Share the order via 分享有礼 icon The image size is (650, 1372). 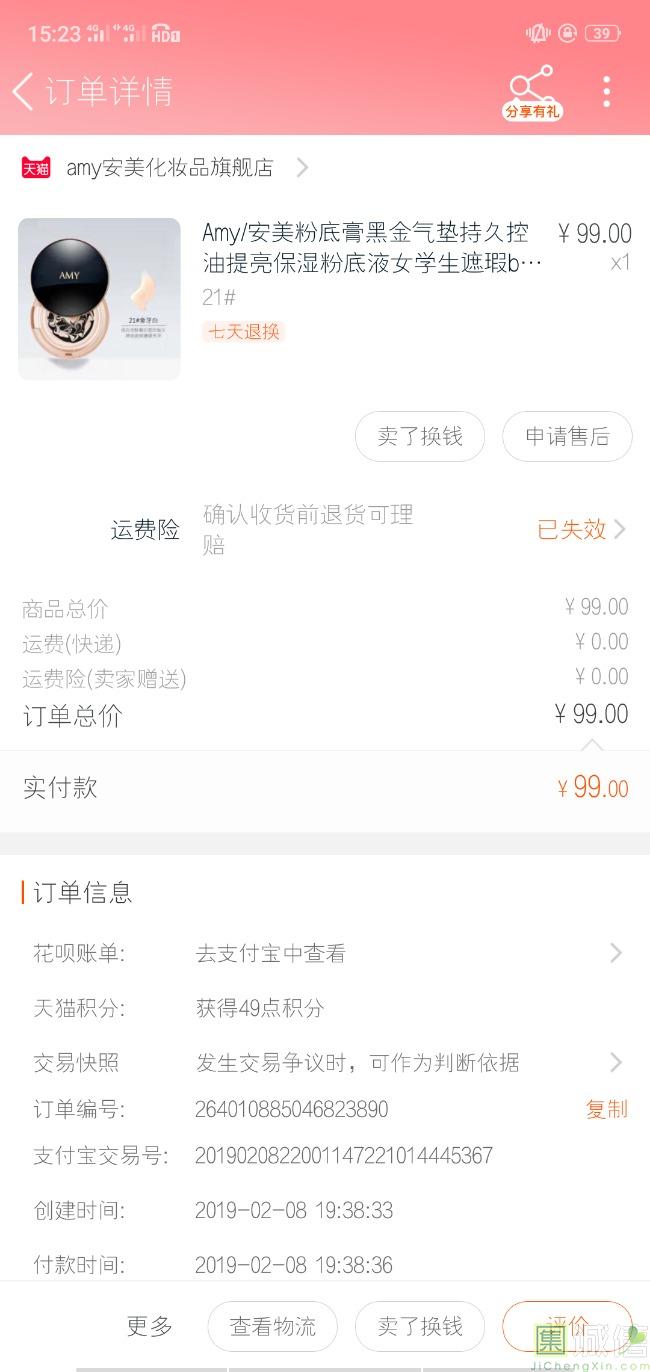point(531,92)
